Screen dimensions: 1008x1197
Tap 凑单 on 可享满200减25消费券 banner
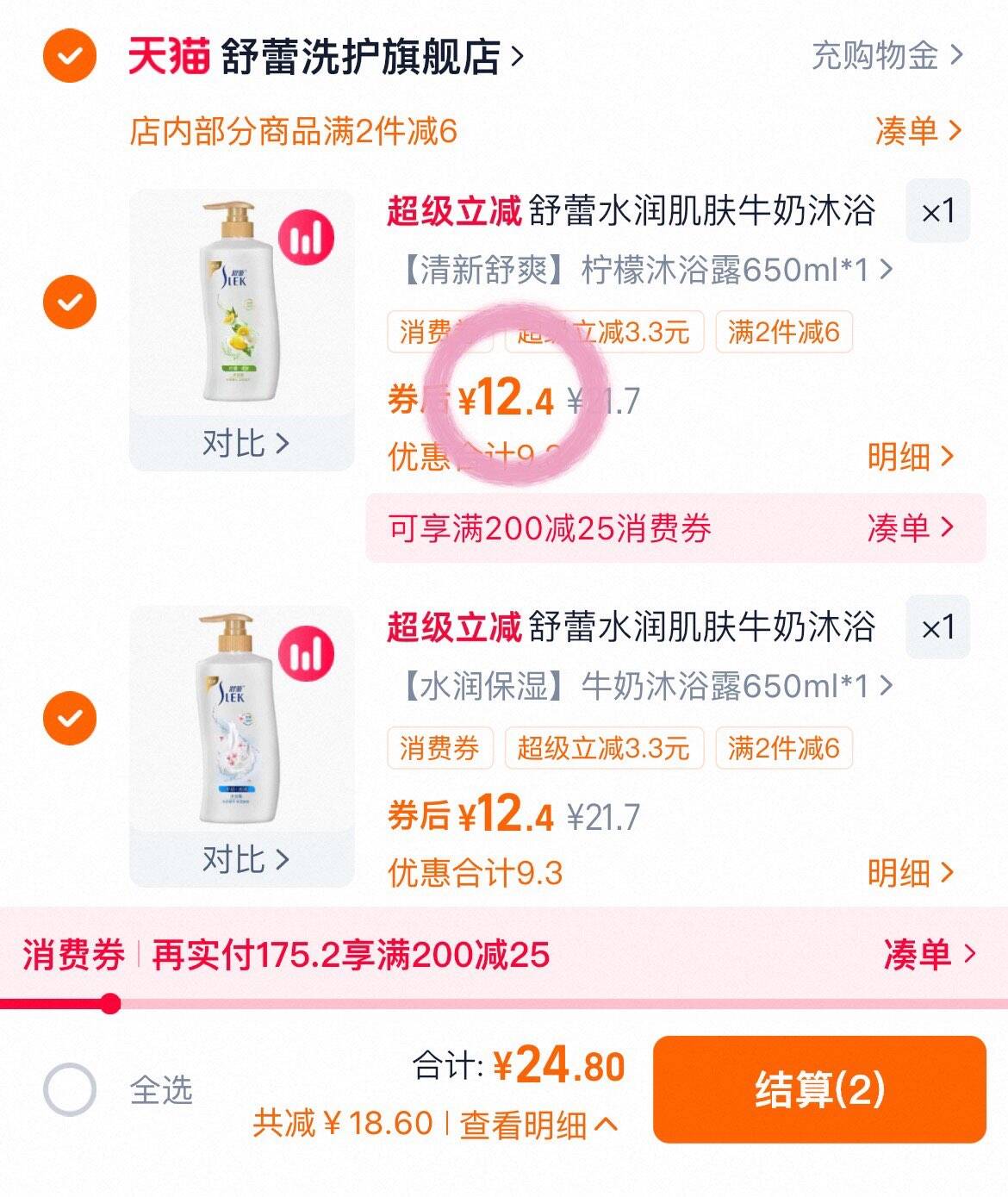pos(910,527)
